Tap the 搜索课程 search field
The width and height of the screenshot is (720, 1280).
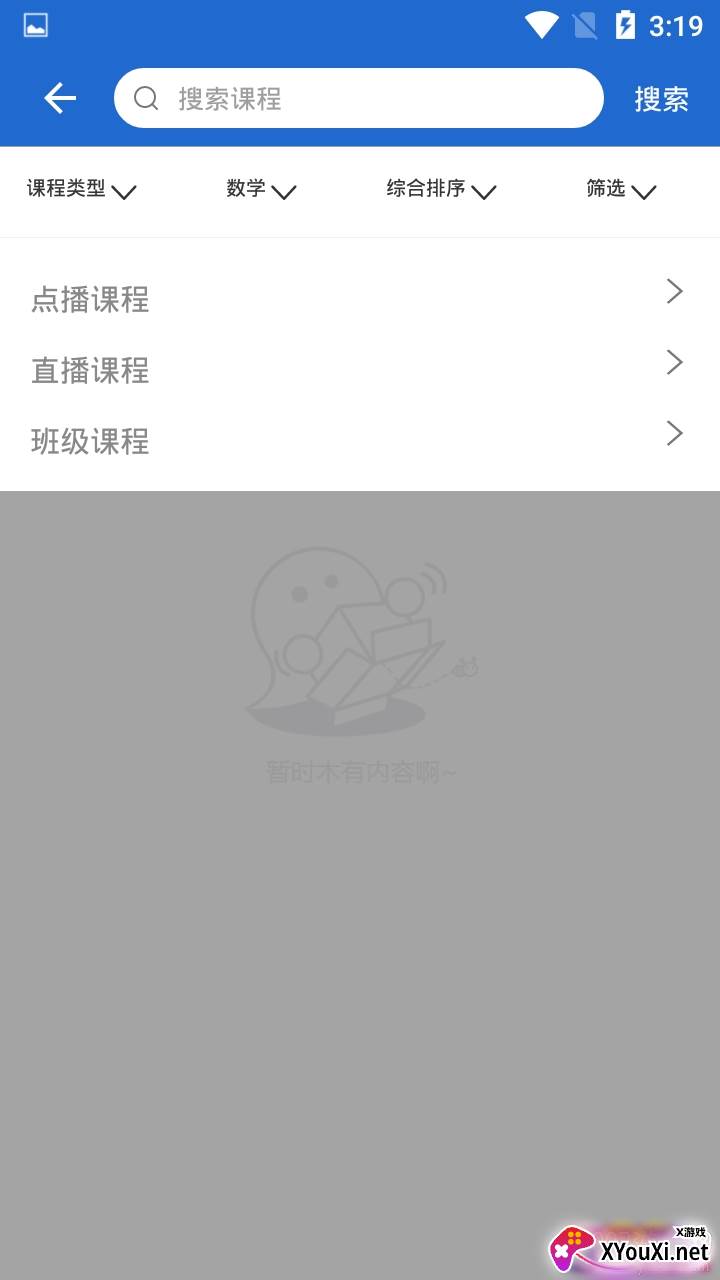coord(360,98)
